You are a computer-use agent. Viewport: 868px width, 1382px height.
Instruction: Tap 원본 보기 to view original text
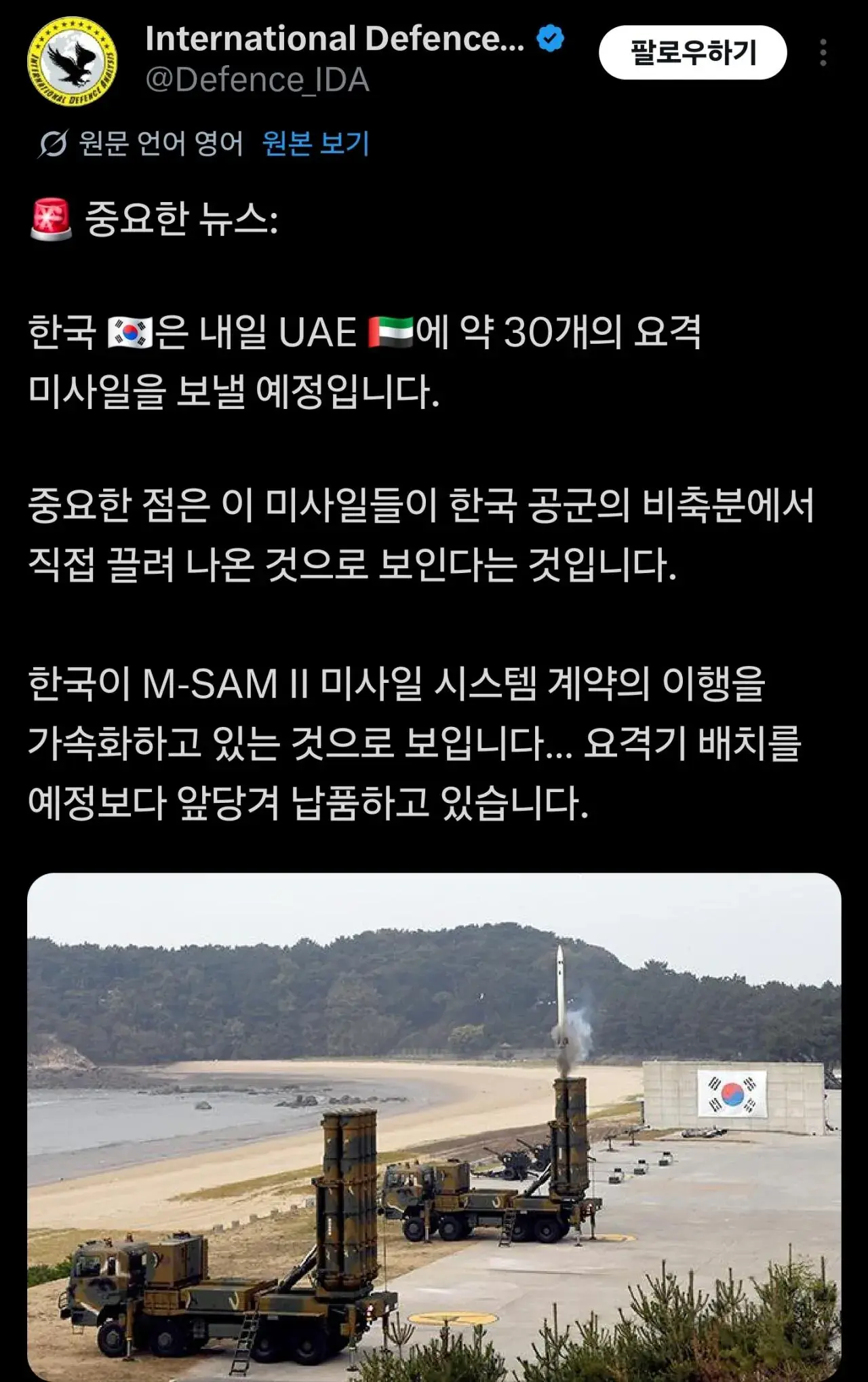[x=315, y=143]
